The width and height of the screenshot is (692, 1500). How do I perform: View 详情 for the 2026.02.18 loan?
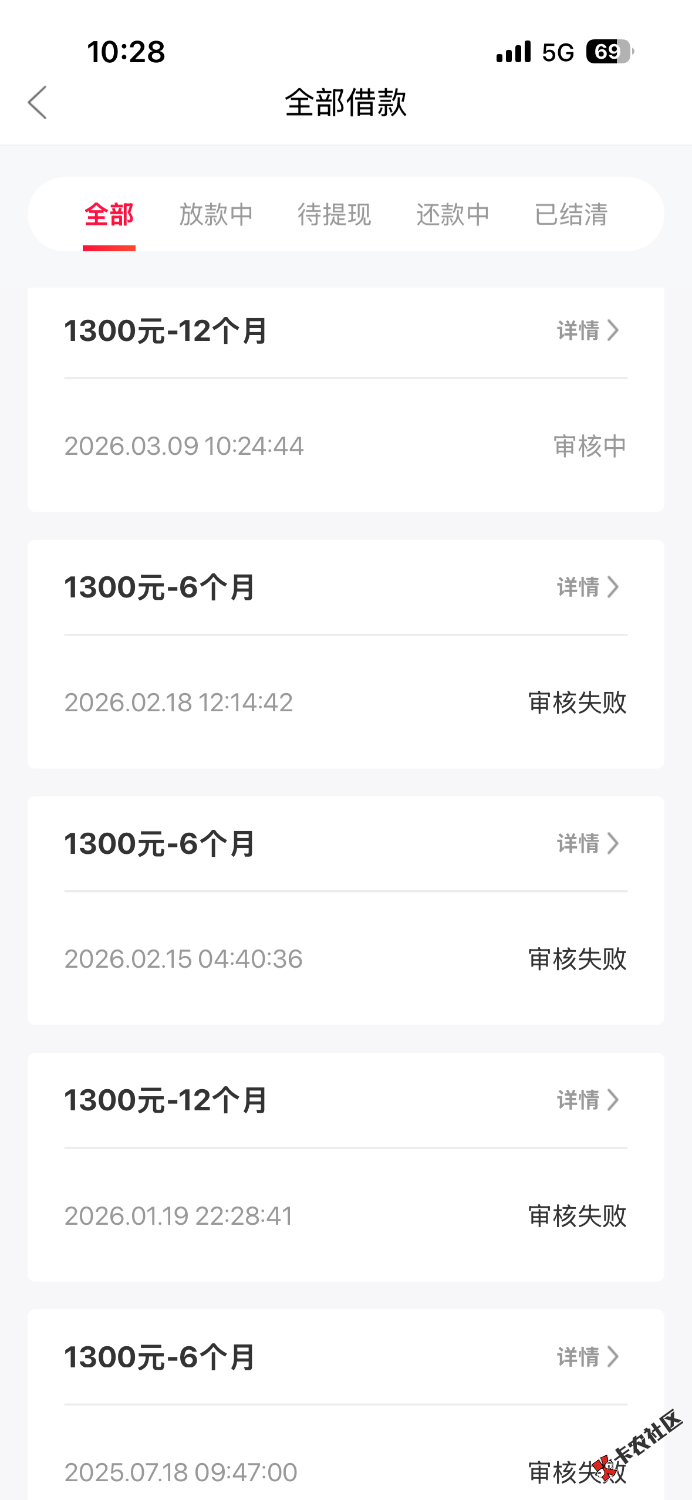pos(588,587)
